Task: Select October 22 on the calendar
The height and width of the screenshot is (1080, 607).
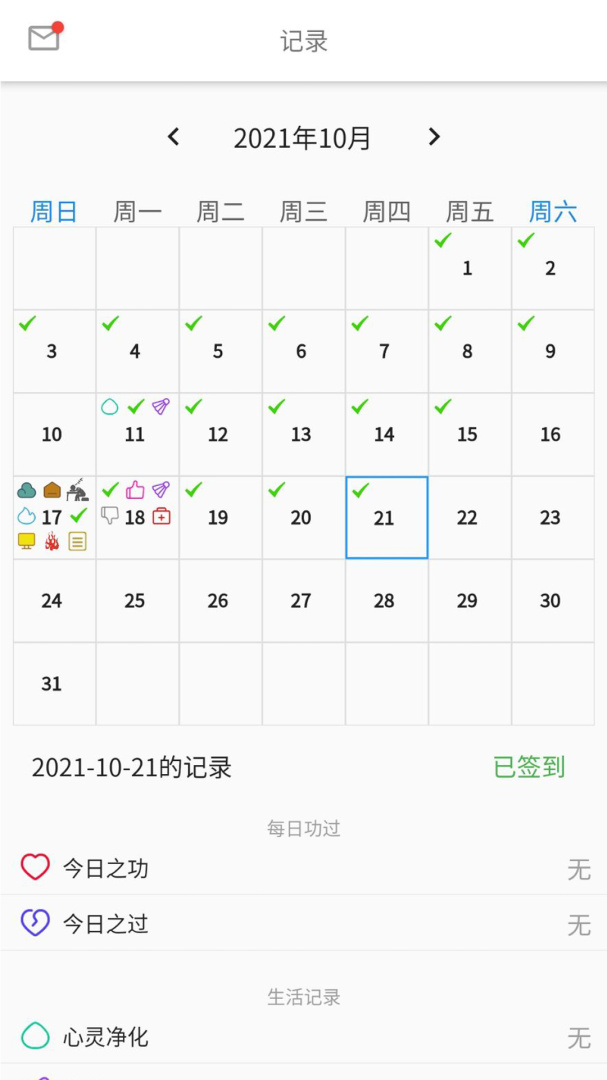Action: click(x=469, y=518)
